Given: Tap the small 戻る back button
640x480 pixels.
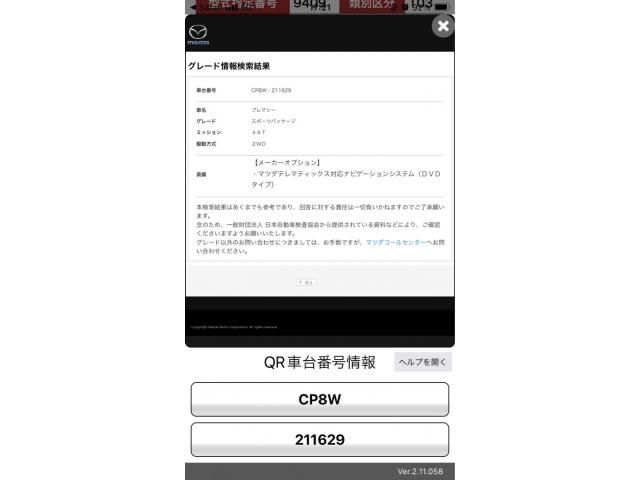Looking at the screenshot, I should 307,282.
